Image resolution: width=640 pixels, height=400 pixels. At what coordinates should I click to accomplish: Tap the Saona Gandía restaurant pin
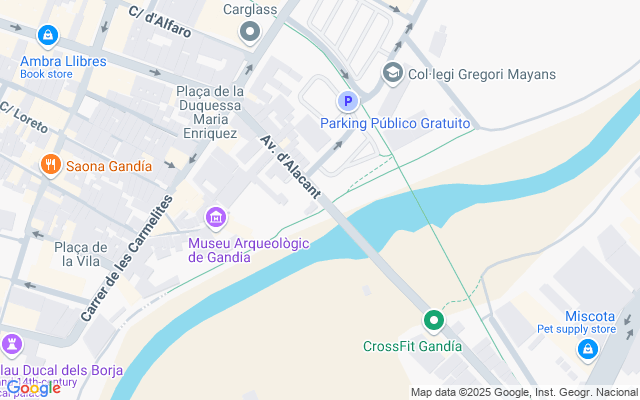point(50,164)
